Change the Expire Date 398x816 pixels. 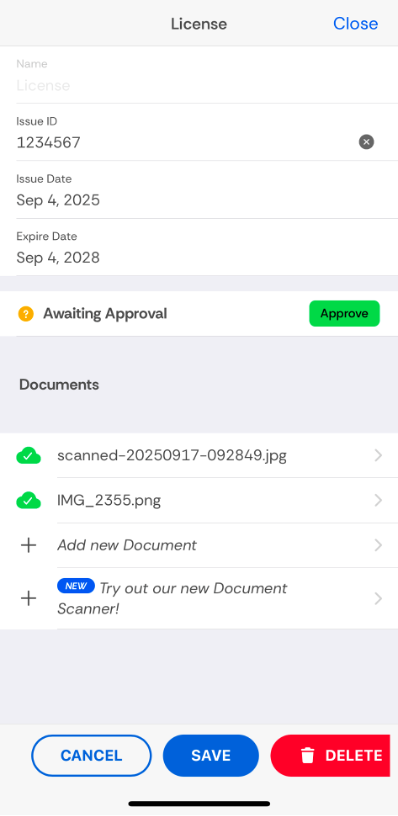[199, 248]
